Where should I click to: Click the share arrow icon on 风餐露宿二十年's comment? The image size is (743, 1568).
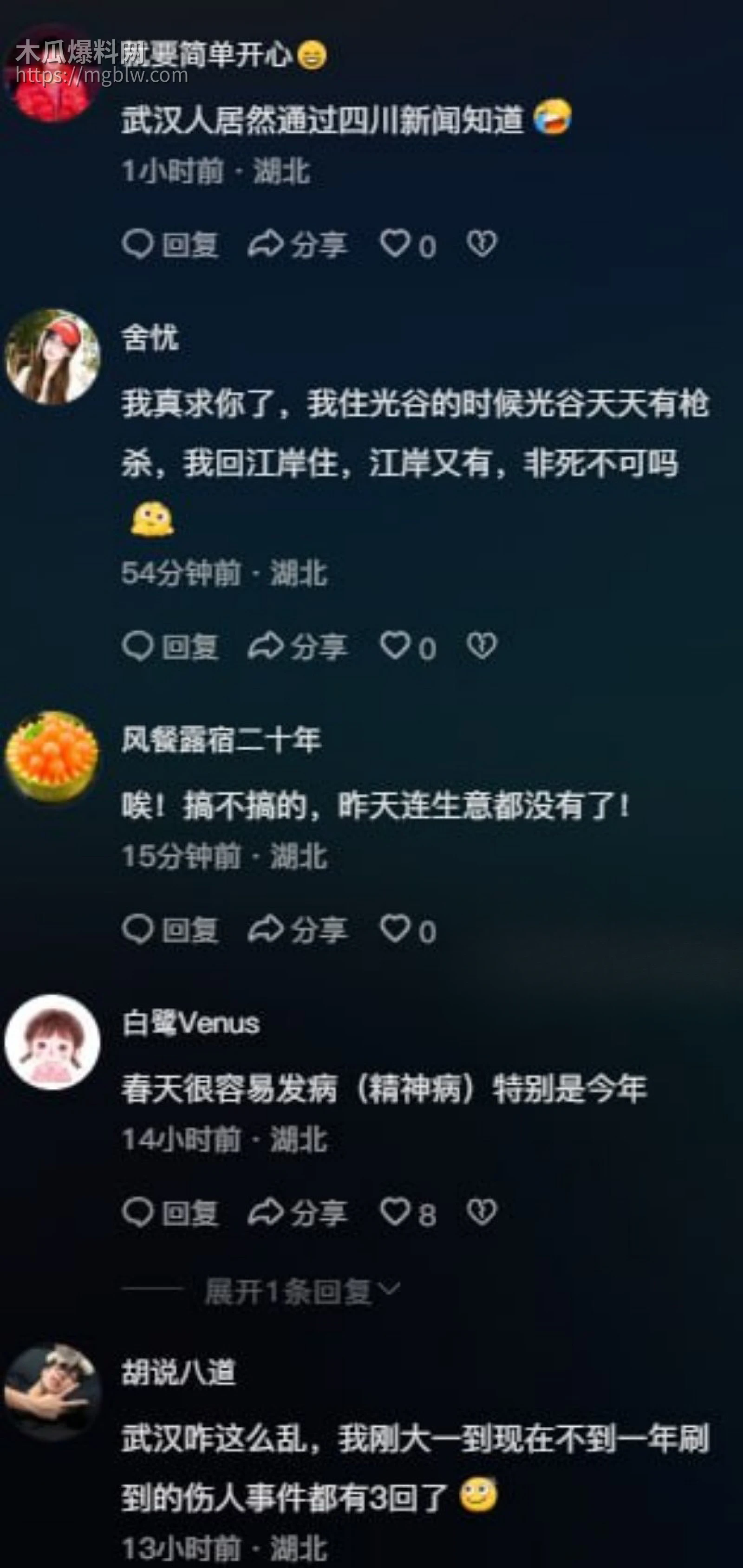pos(266,929)
